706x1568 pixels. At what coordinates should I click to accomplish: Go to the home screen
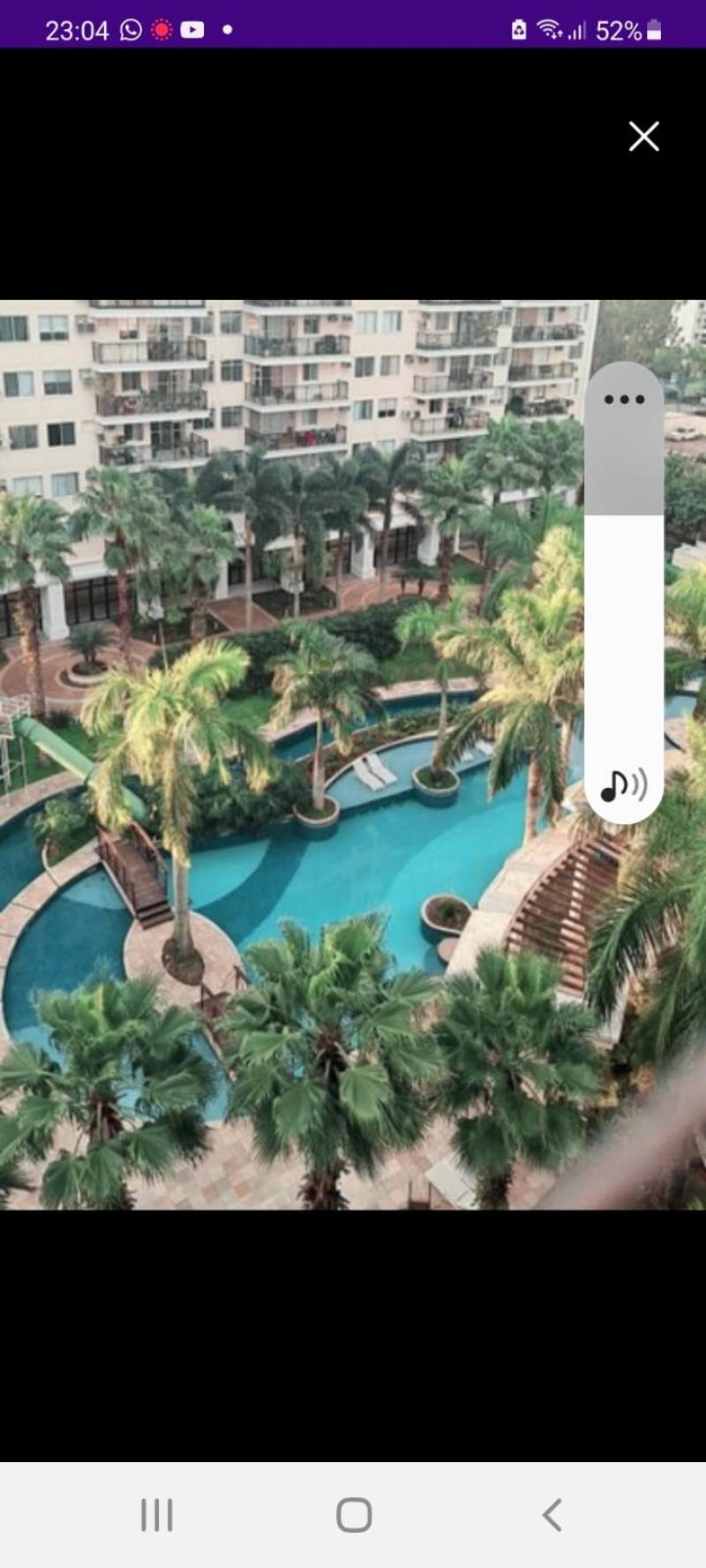coord(354,1515)
